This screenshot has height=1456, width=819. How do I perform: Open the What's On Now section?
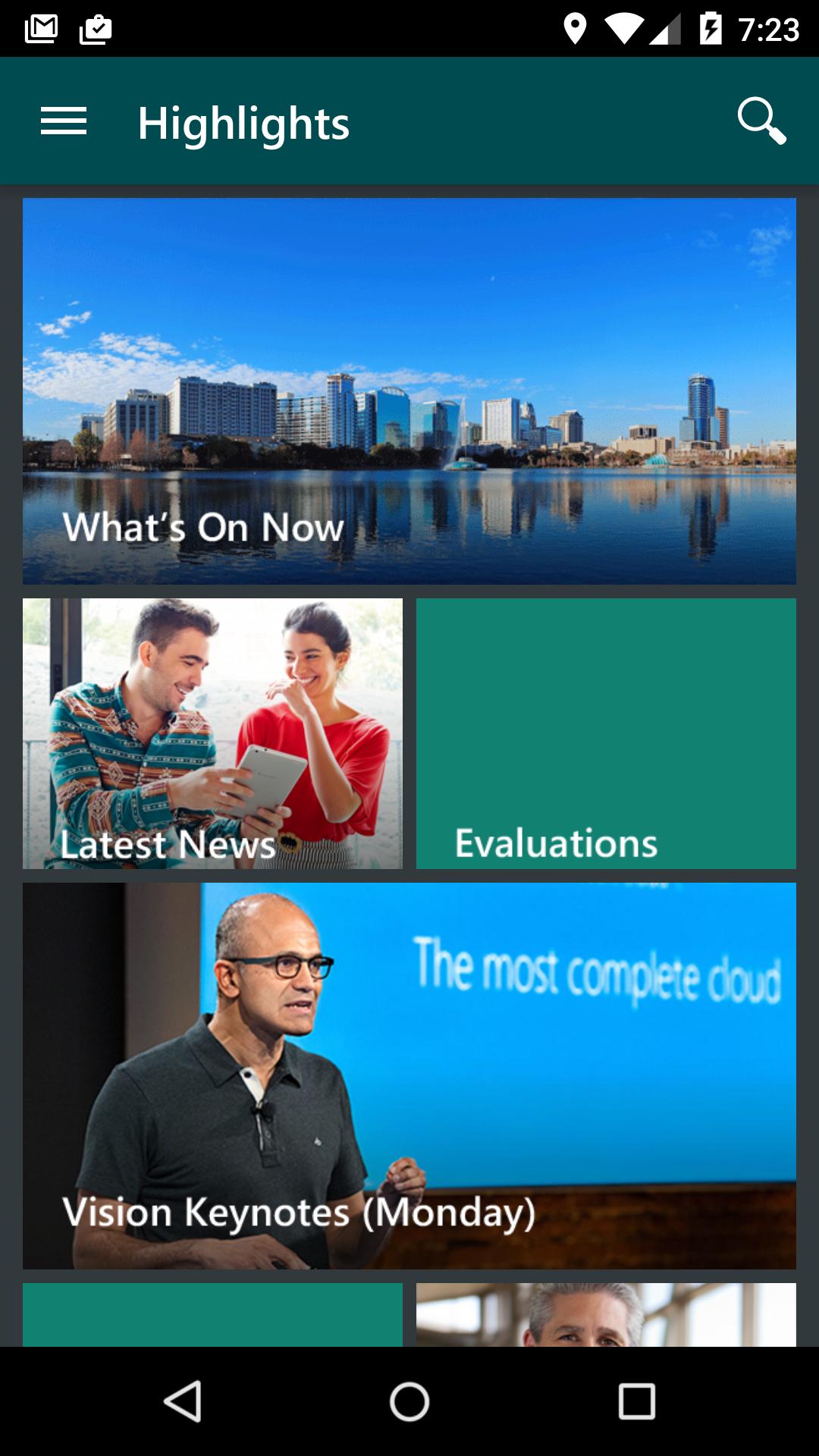[x=409, y=391]
